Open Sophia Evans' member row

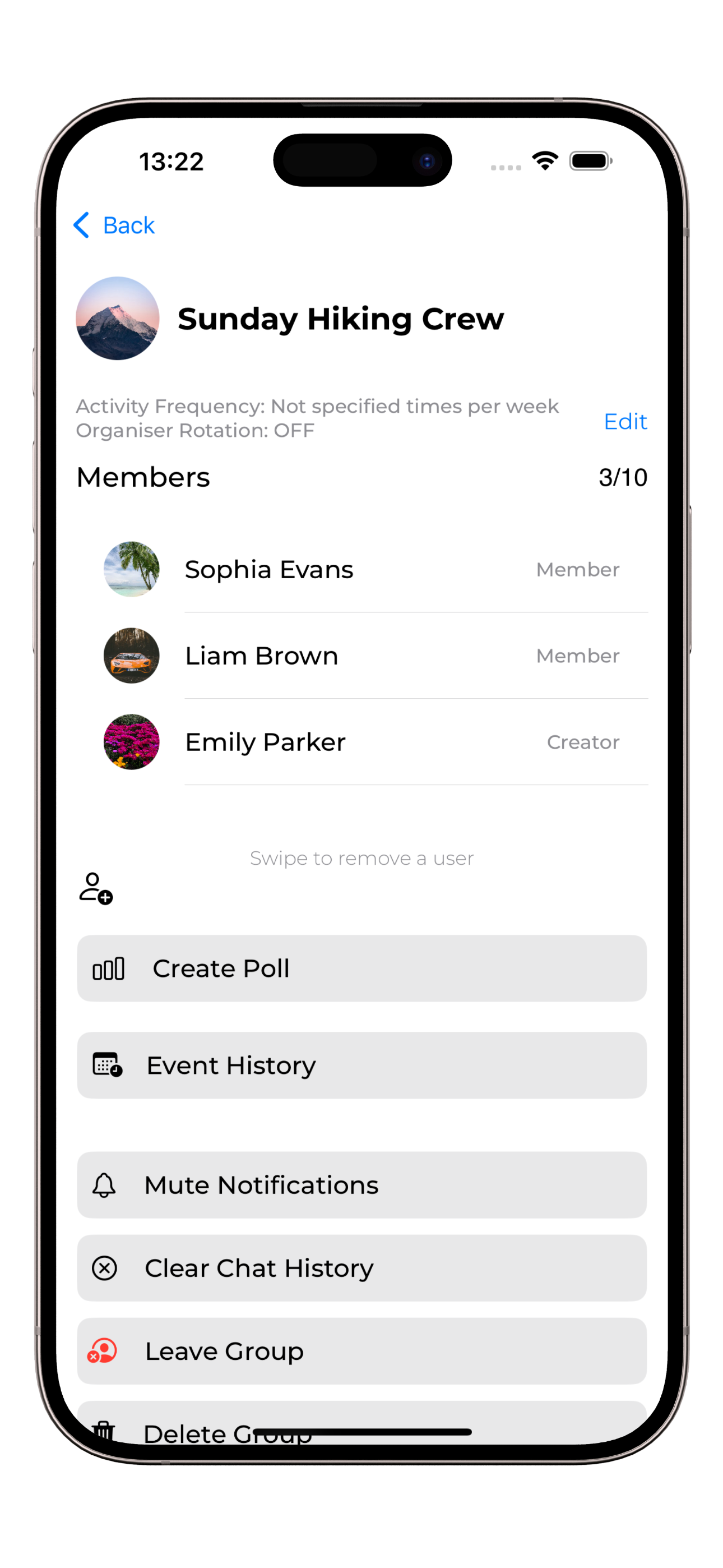pos(361,570)
